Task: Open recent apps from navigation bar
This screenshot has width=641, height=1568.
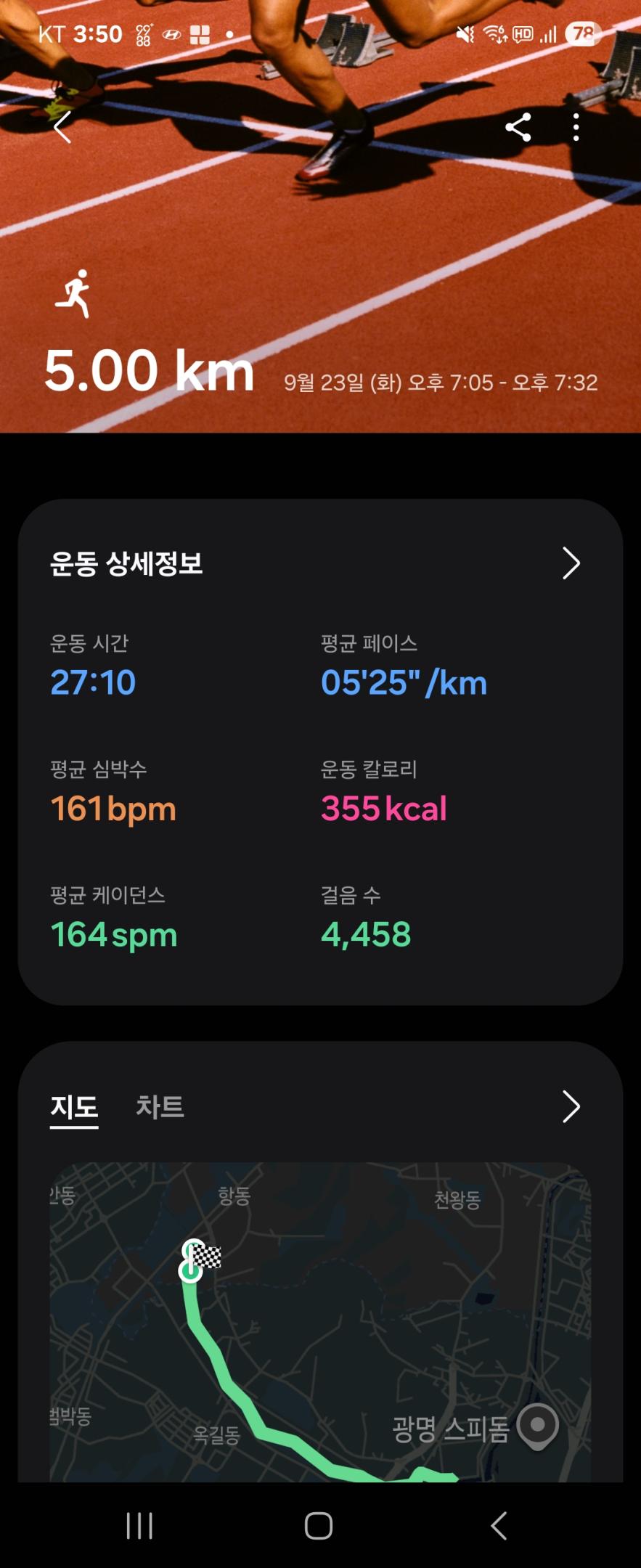Action: pyautogui.click(x=139, y=1525)
